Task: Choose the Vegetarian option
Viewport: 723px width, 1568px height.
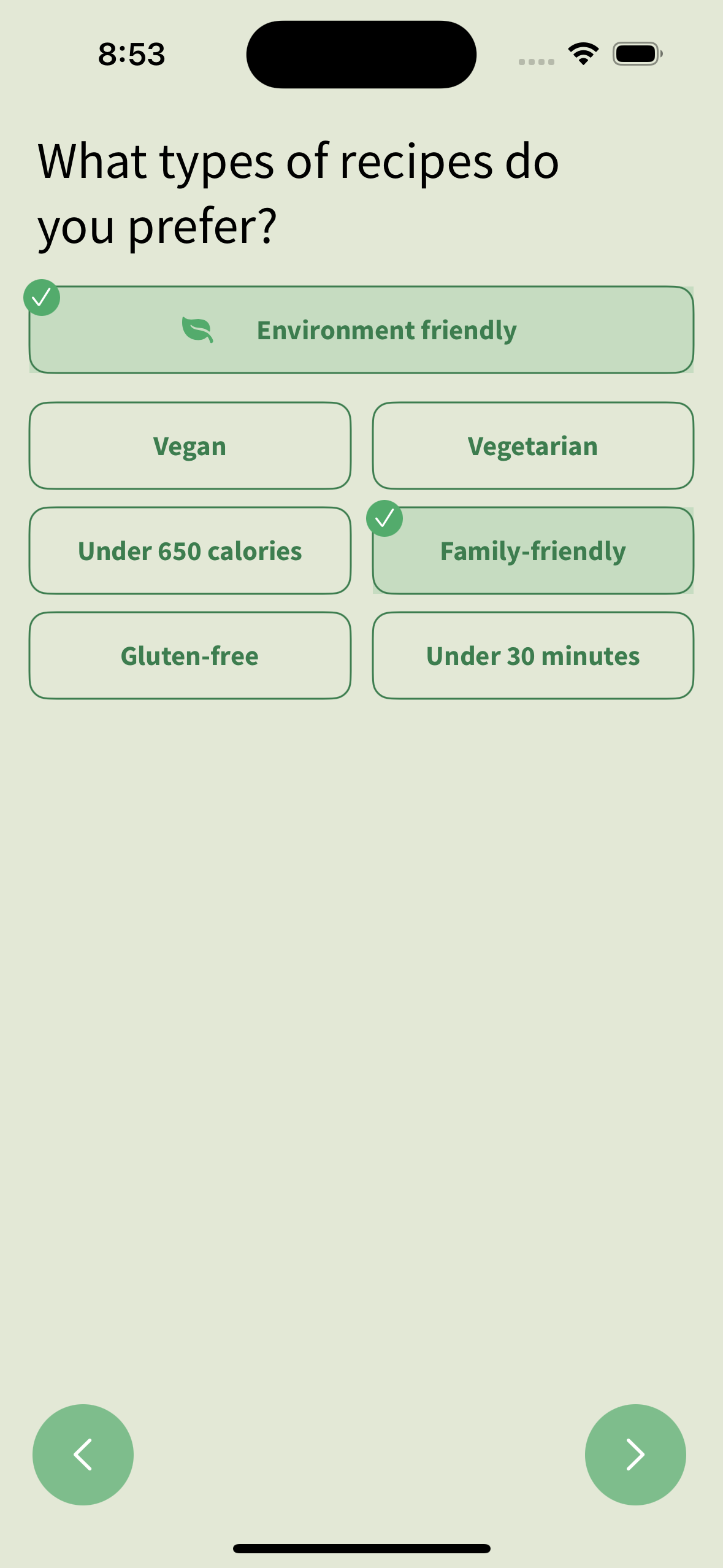Action: (x=533, y=446)
